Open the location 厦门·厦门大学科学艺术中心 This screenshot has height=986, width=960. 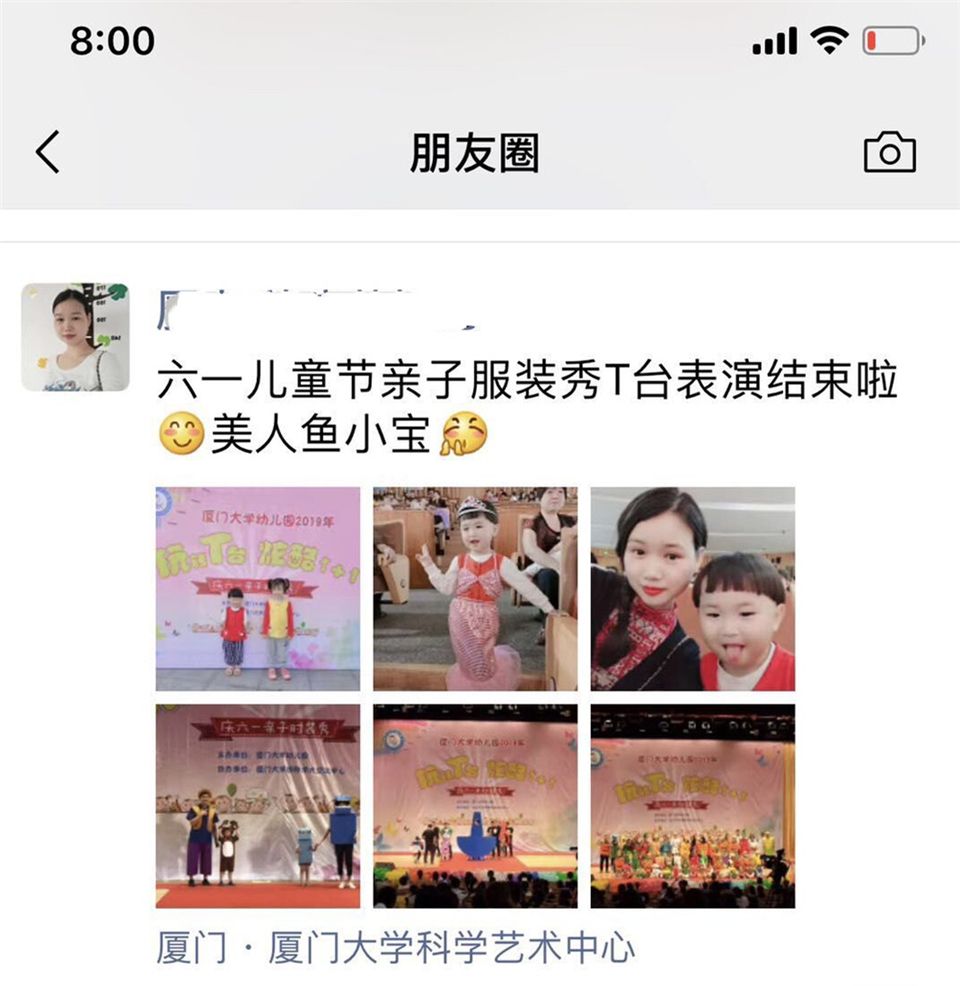tap(395, 948)
